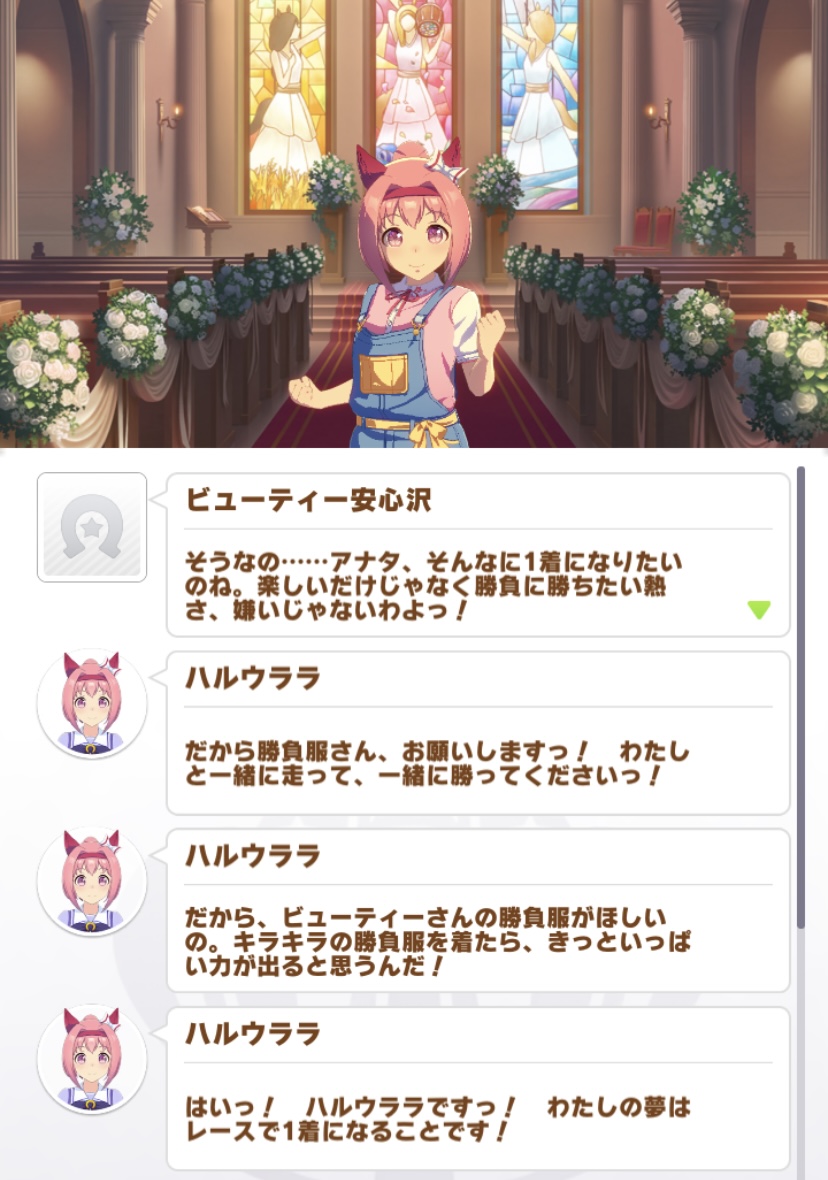Image resolution: width=828 pixels, height=1180 pixels.
Task: Tap the green arrow in ビューティー安心沢's message
Action: (759, 609)
